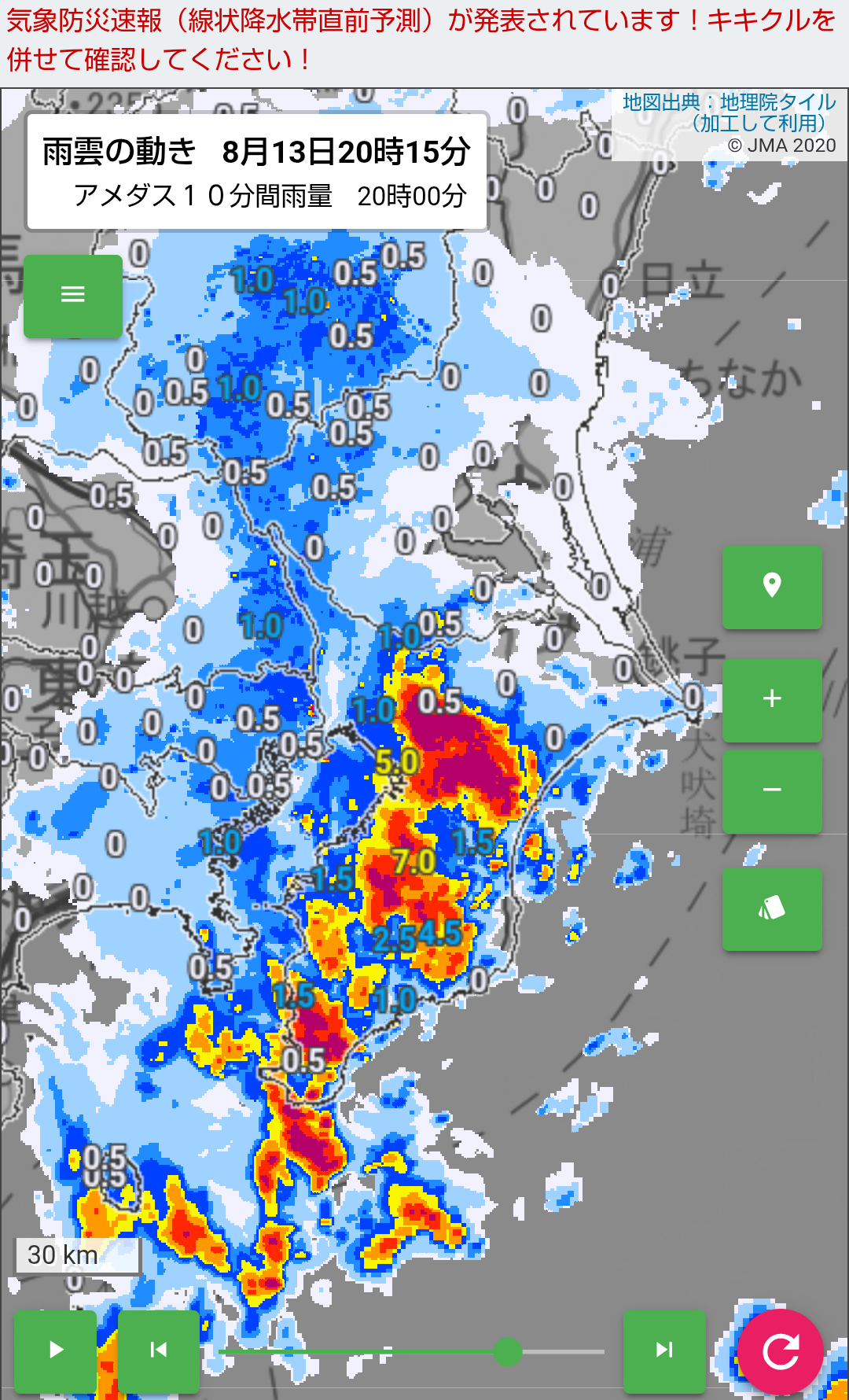This screenshot has height=1400, width=849.
Task: Open the 地理院タイル map source link
Action: click(778, 102)
